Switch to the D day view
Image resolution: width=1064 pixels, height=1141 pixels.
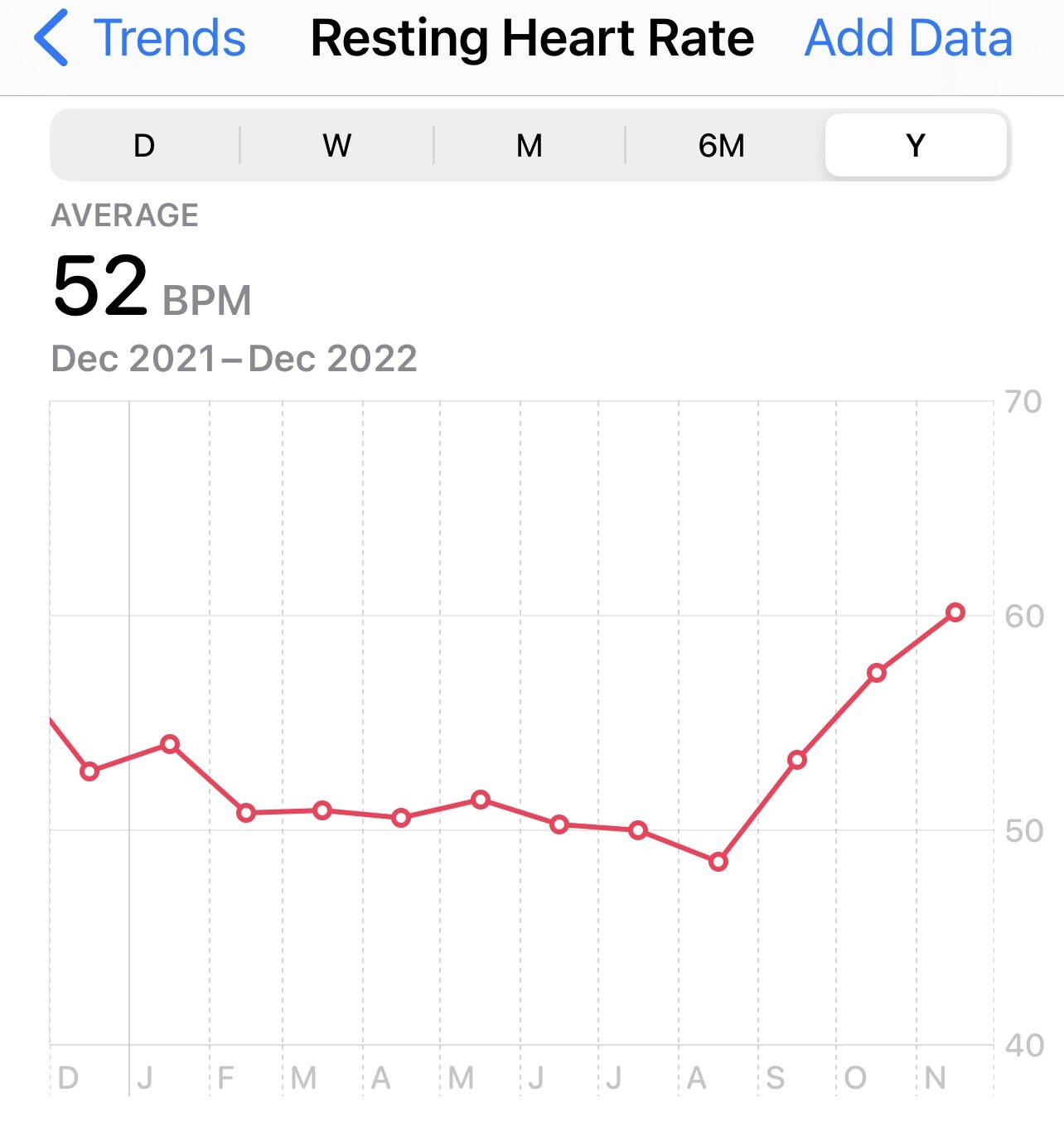[144, 146]
